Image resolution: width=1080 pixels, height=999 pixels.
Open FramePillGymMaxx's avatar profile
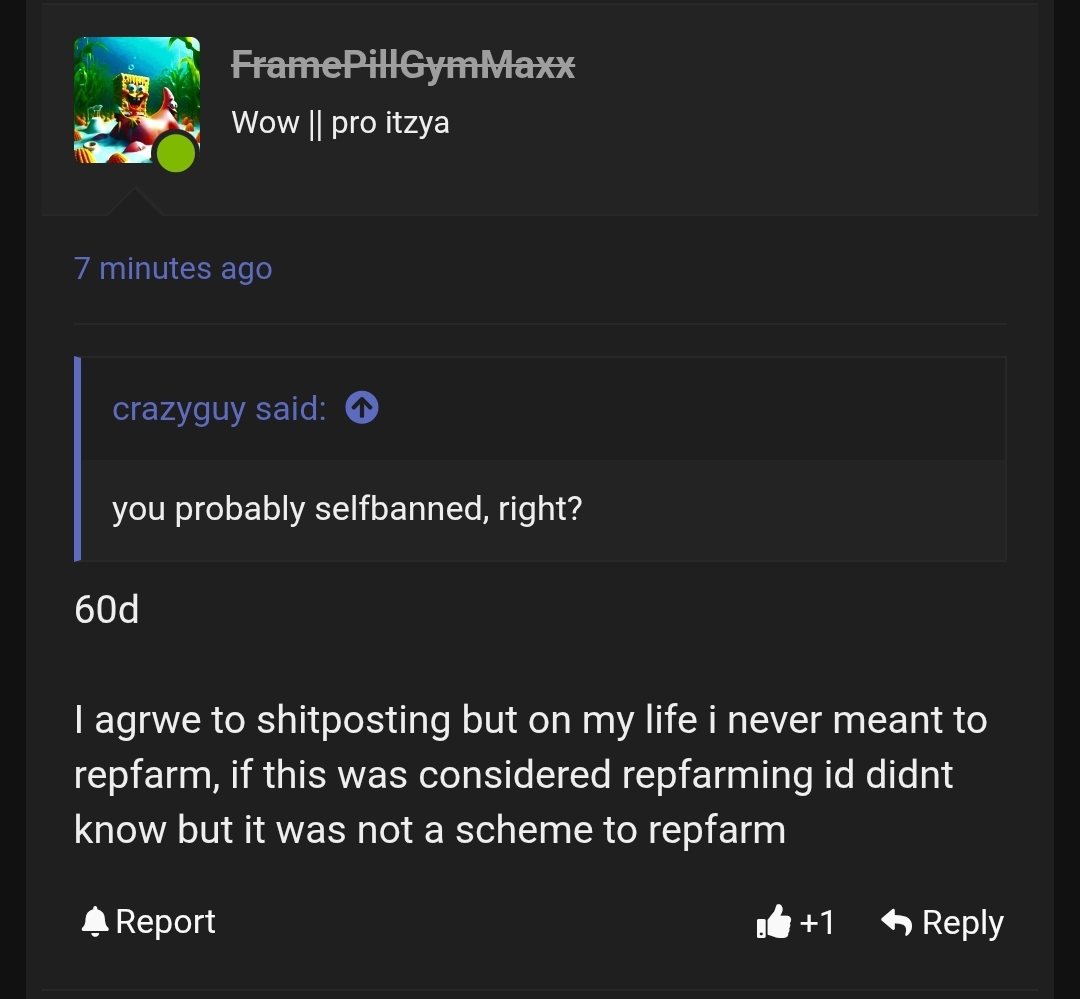click(136, 101)
